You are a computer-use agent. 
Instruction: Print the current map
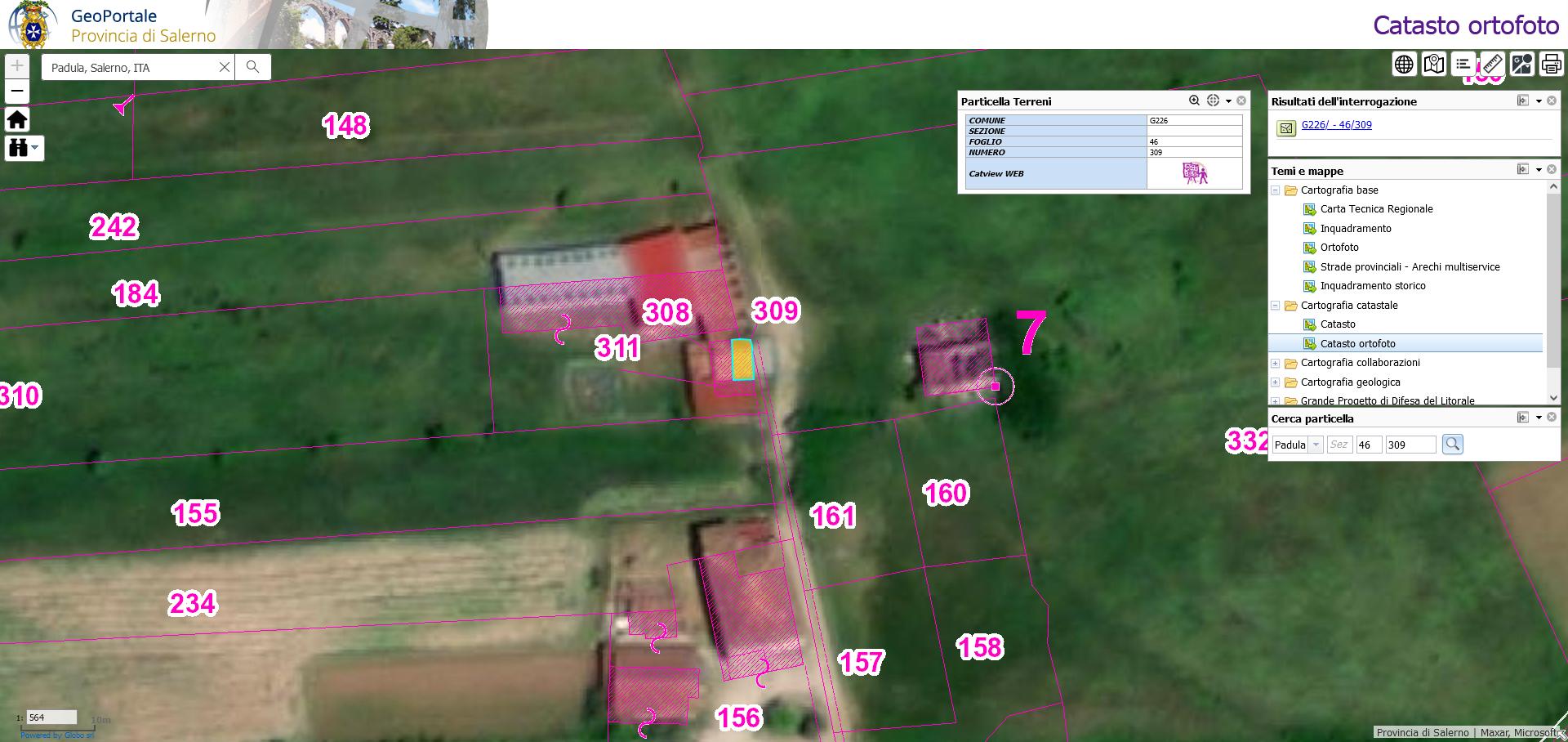1551,64
